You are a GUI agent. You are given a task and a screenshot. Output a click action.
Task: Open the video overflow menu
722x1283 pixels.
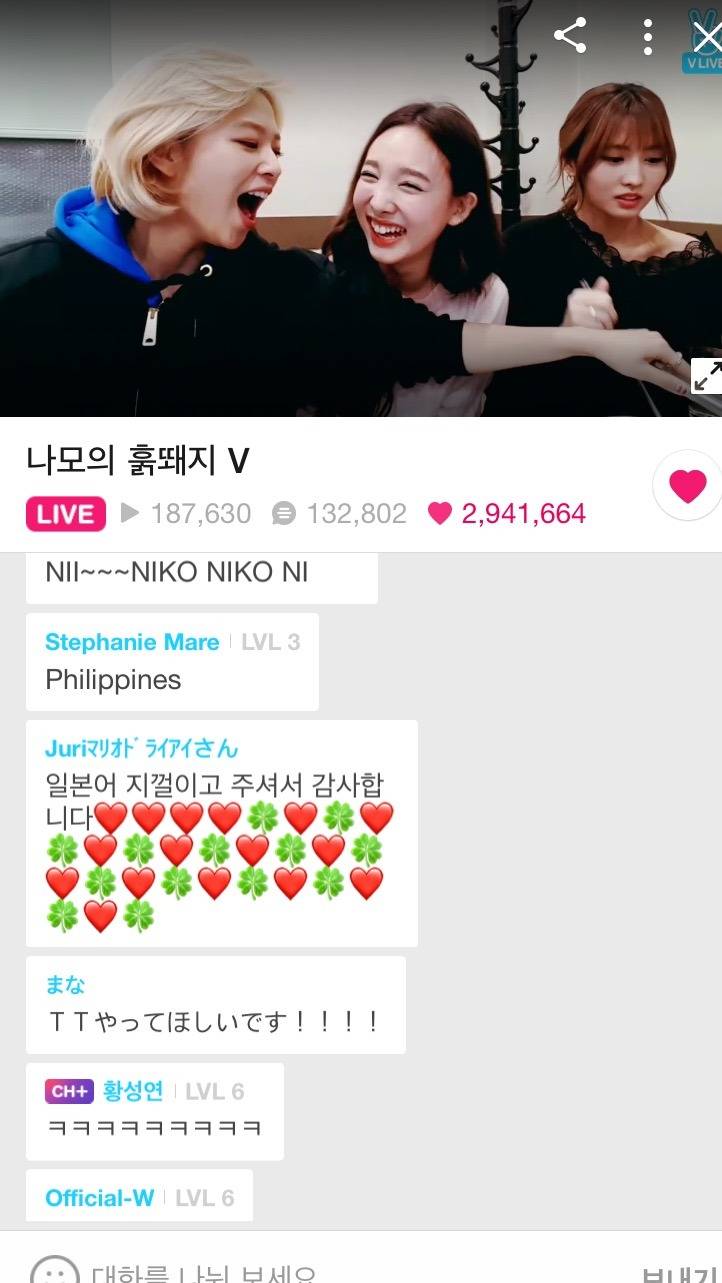648,37
